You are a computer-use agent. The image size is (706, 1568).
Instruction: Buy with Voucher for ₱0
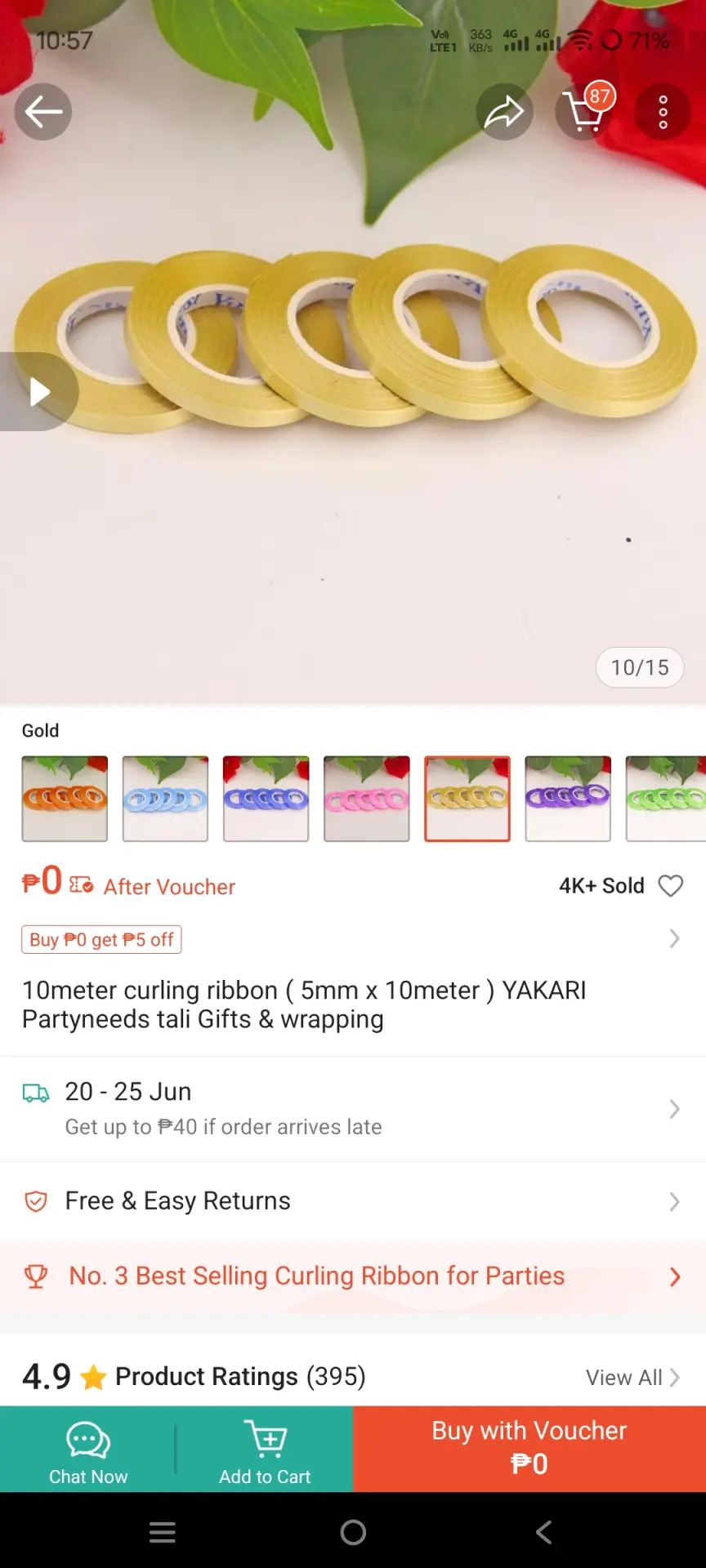pos(529,1450)
